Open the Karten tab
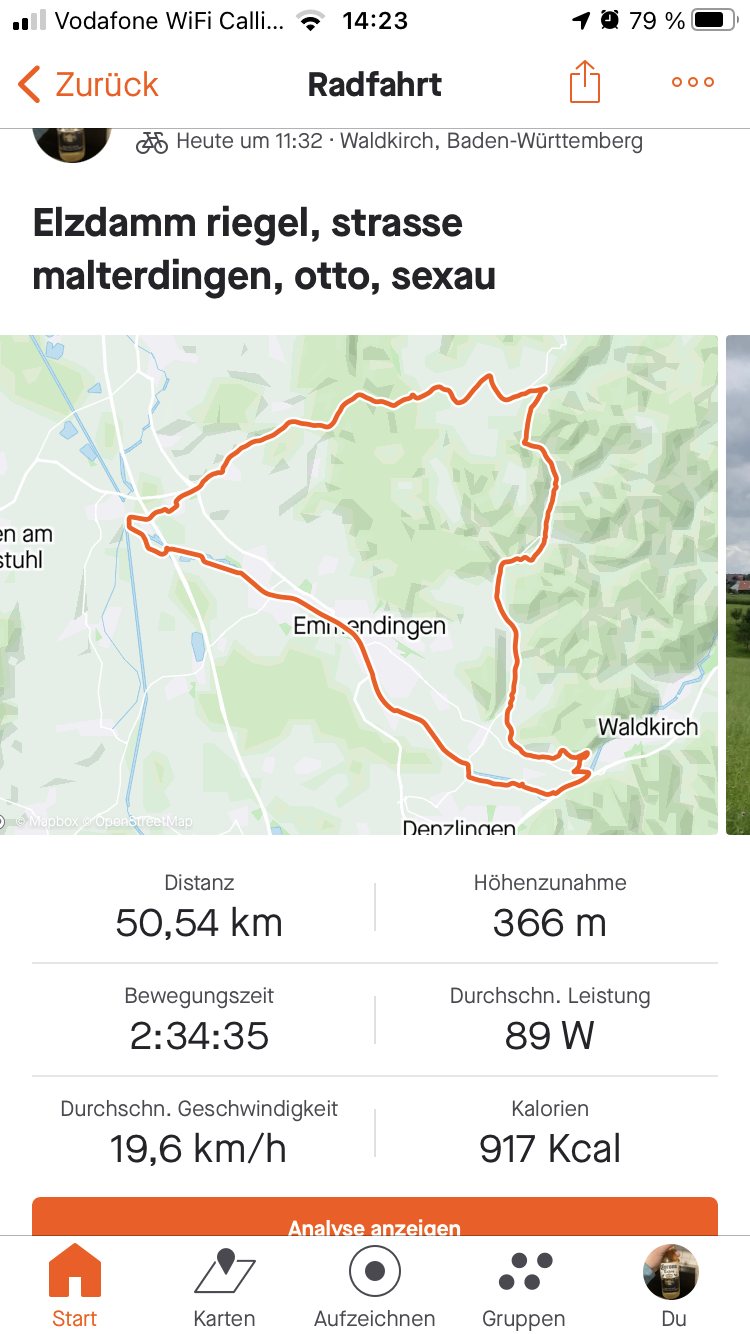 (224, 1285)
